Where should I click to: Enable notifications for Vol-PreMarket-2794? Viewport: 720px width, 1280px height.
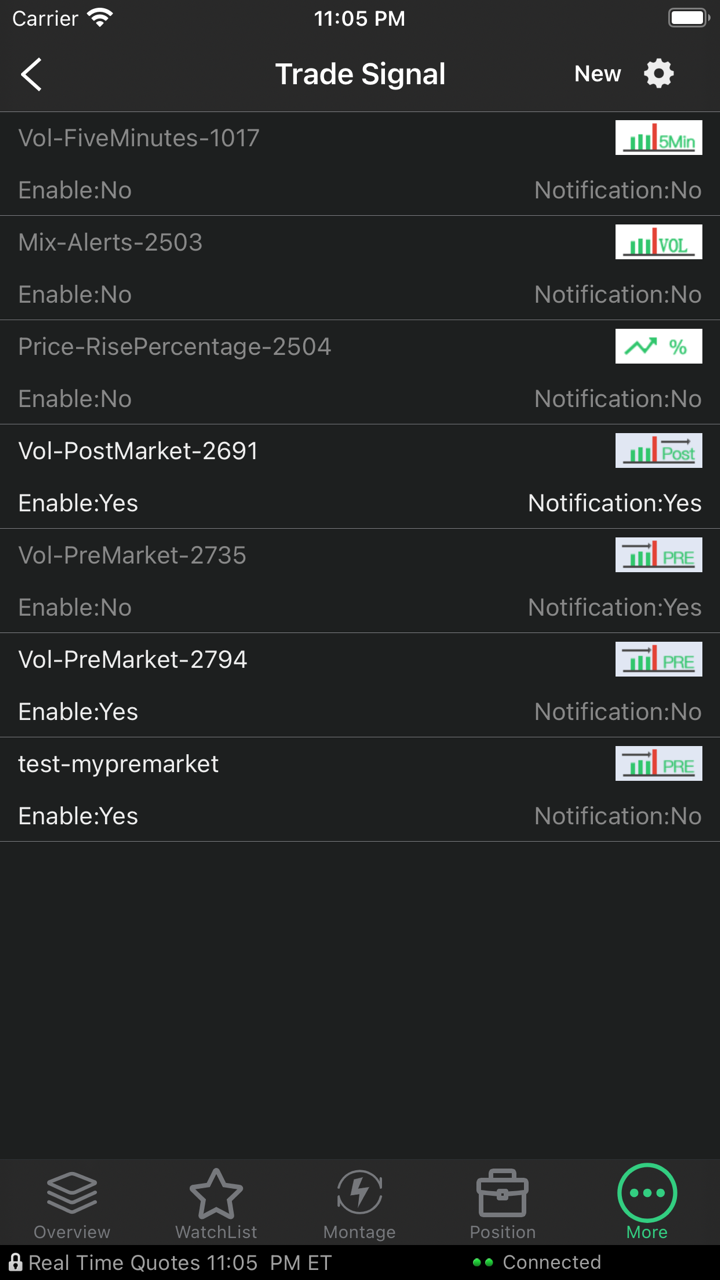click(616, 711)
